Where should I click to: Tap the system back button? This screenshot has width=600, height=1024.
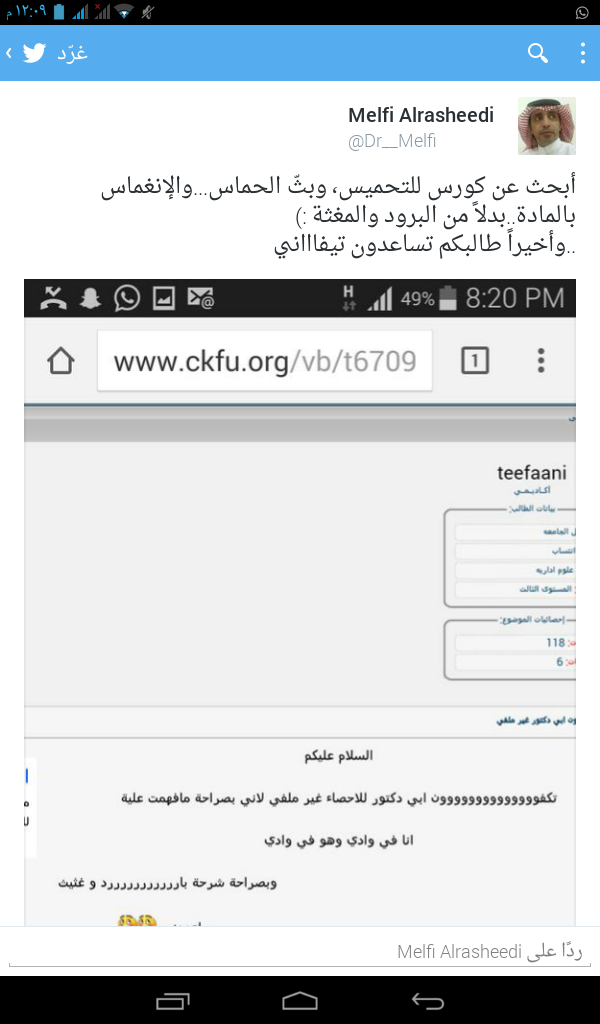click(428, 1000)
